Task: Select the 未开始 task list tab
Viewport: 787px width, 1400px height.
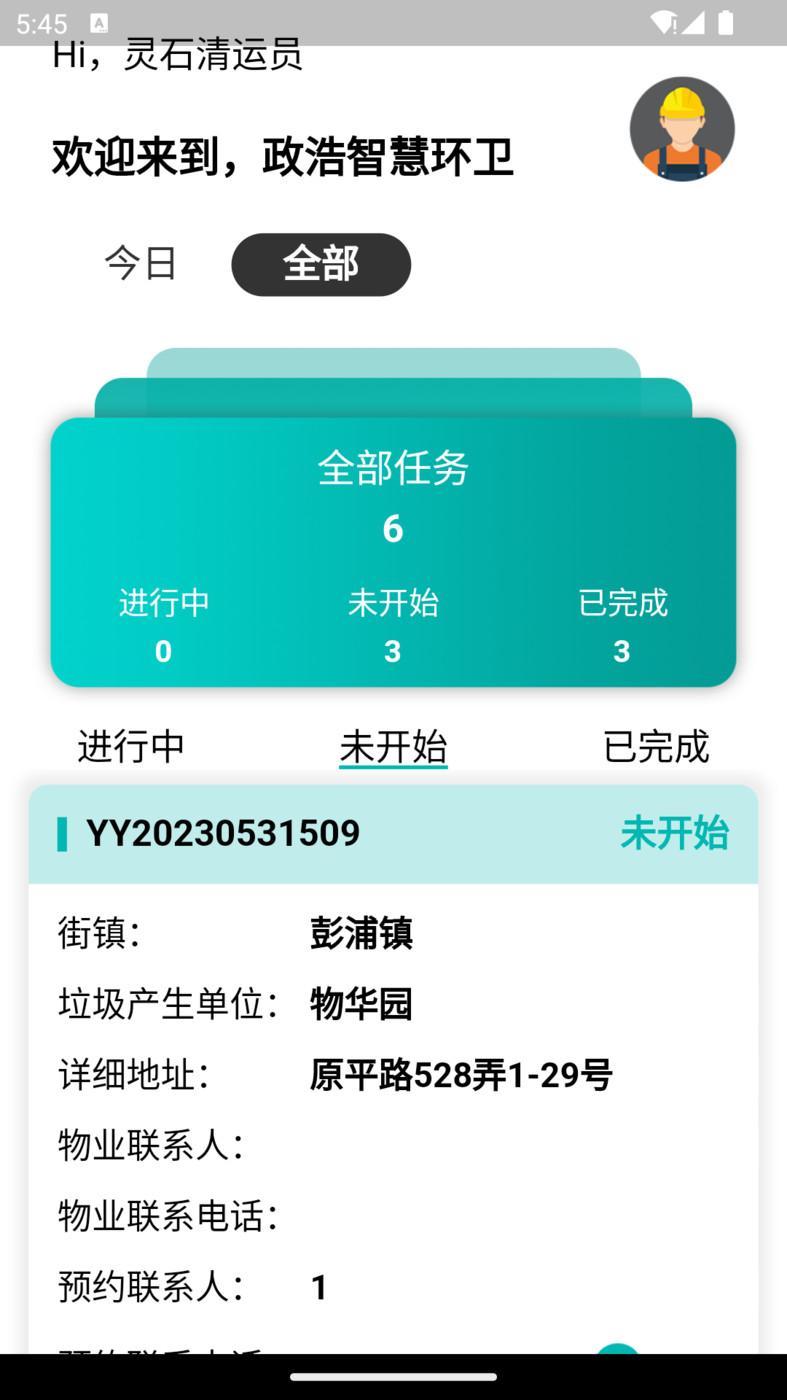Action: [393, 747]
